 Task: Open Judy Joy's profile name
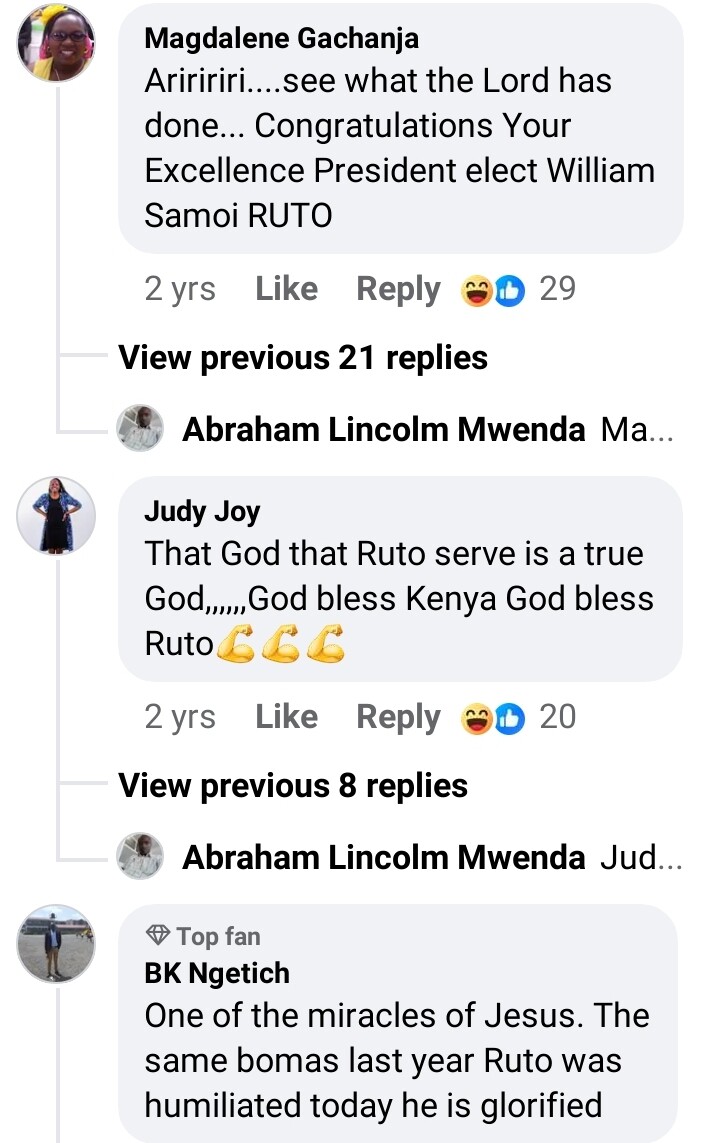pos(202,512)
